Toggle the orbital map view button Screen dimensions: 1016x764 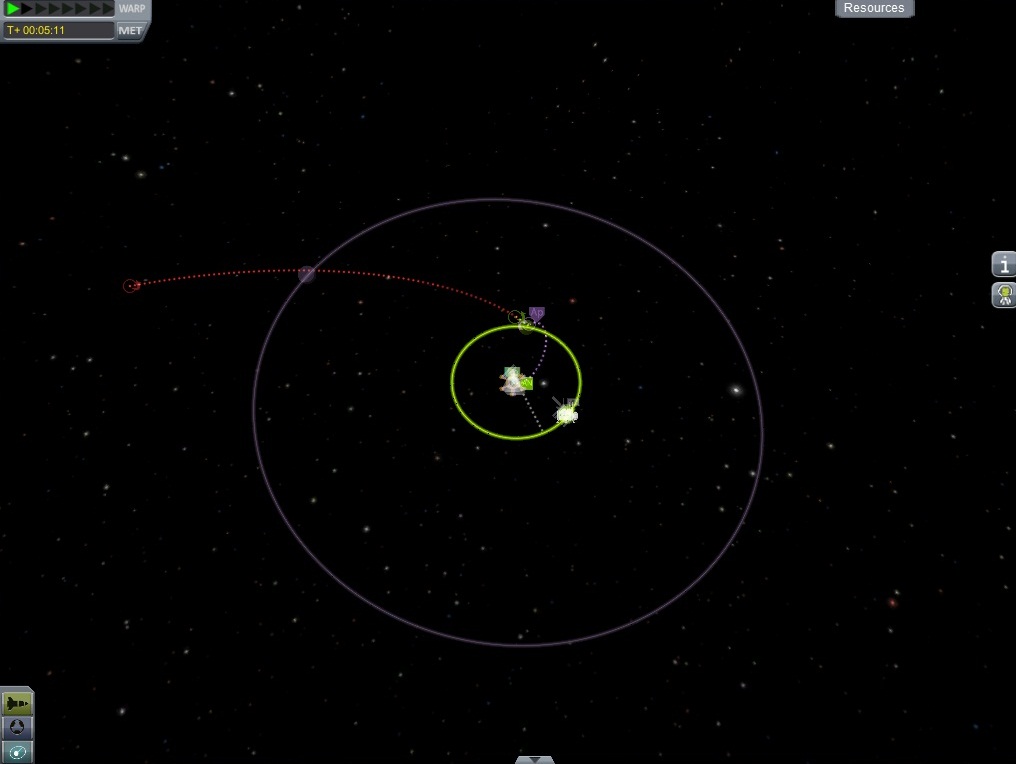[17, 751]
